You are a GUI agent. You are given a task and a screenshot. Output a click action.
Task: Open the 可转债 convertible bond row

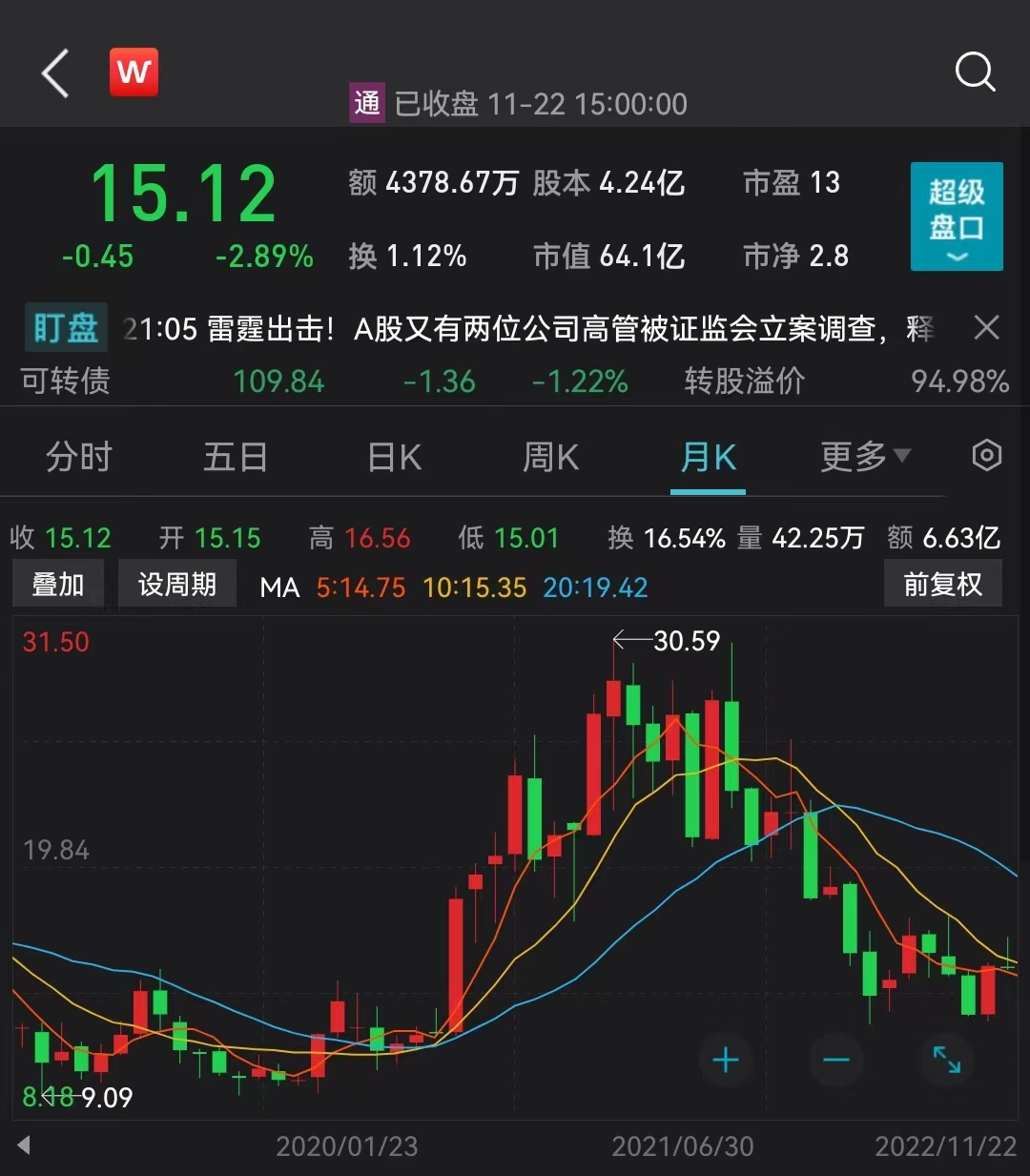tap(515, 382)
